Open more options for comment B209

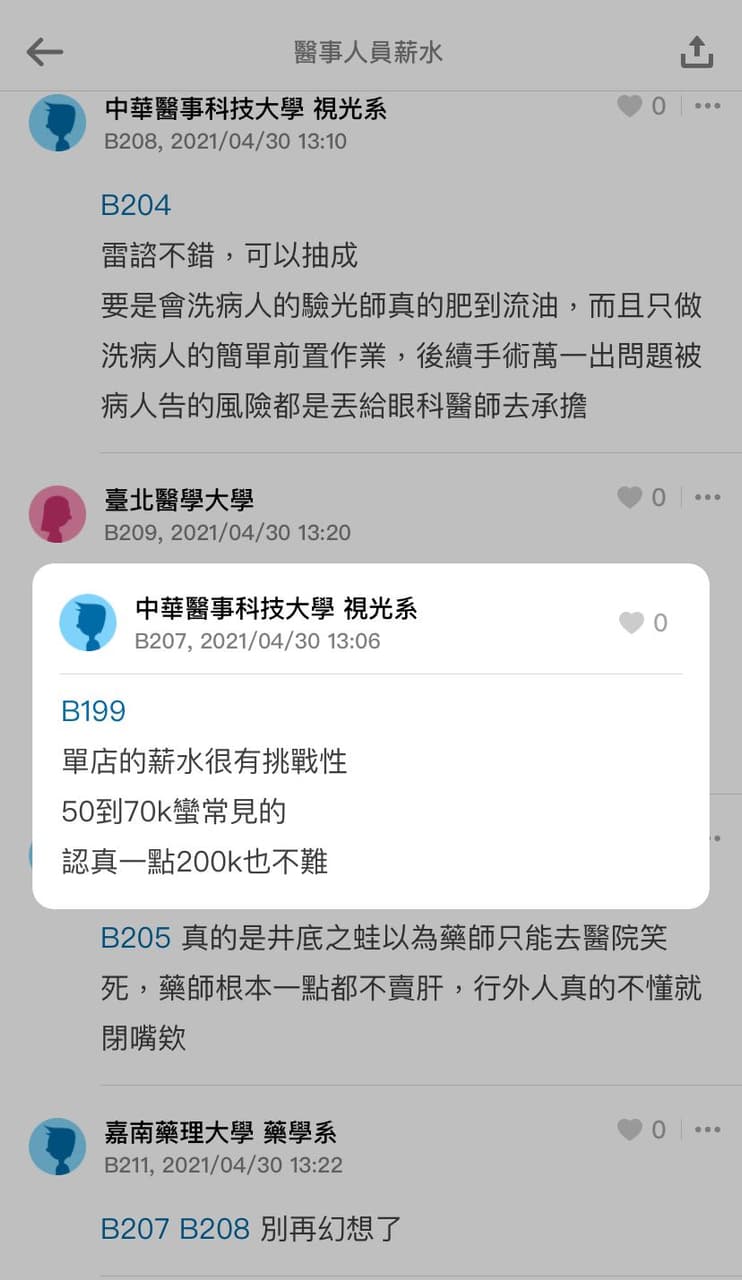pyautogui.click(x=709, y=497)
